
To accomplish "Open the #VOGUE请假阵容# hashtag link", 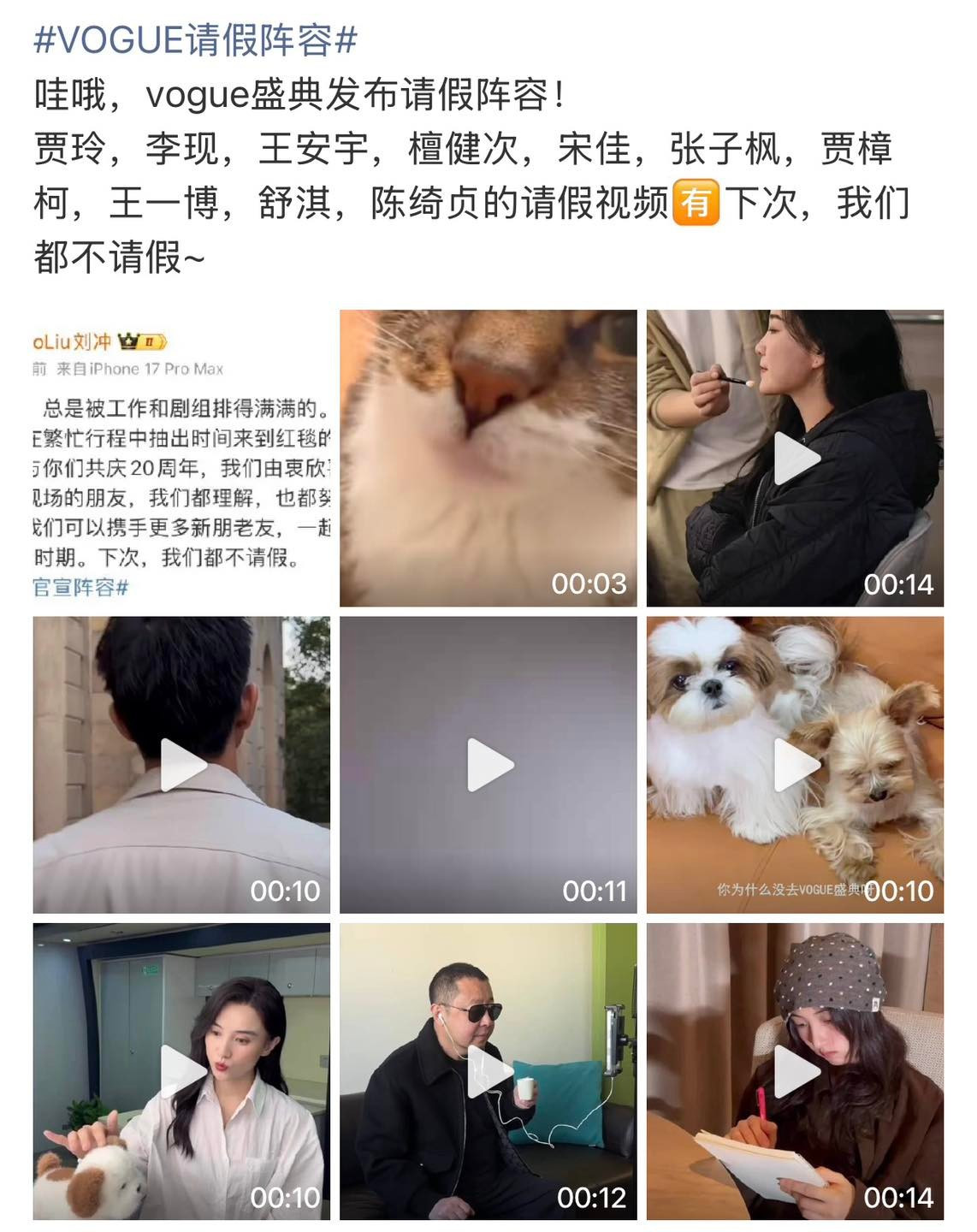I will coord(195,40).
